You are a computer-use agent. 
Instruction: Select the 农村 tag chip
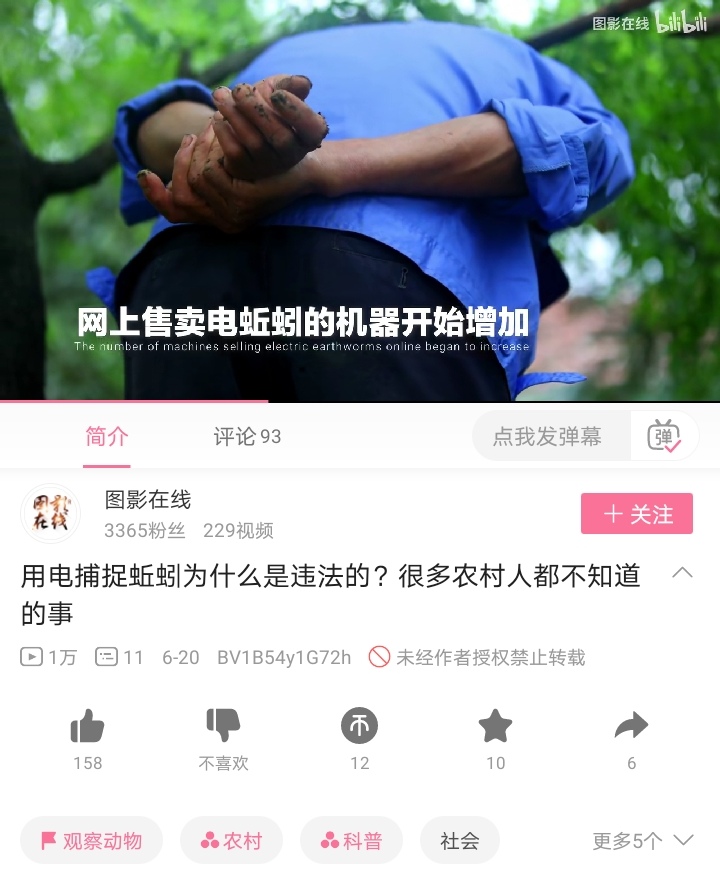[231, 841]
